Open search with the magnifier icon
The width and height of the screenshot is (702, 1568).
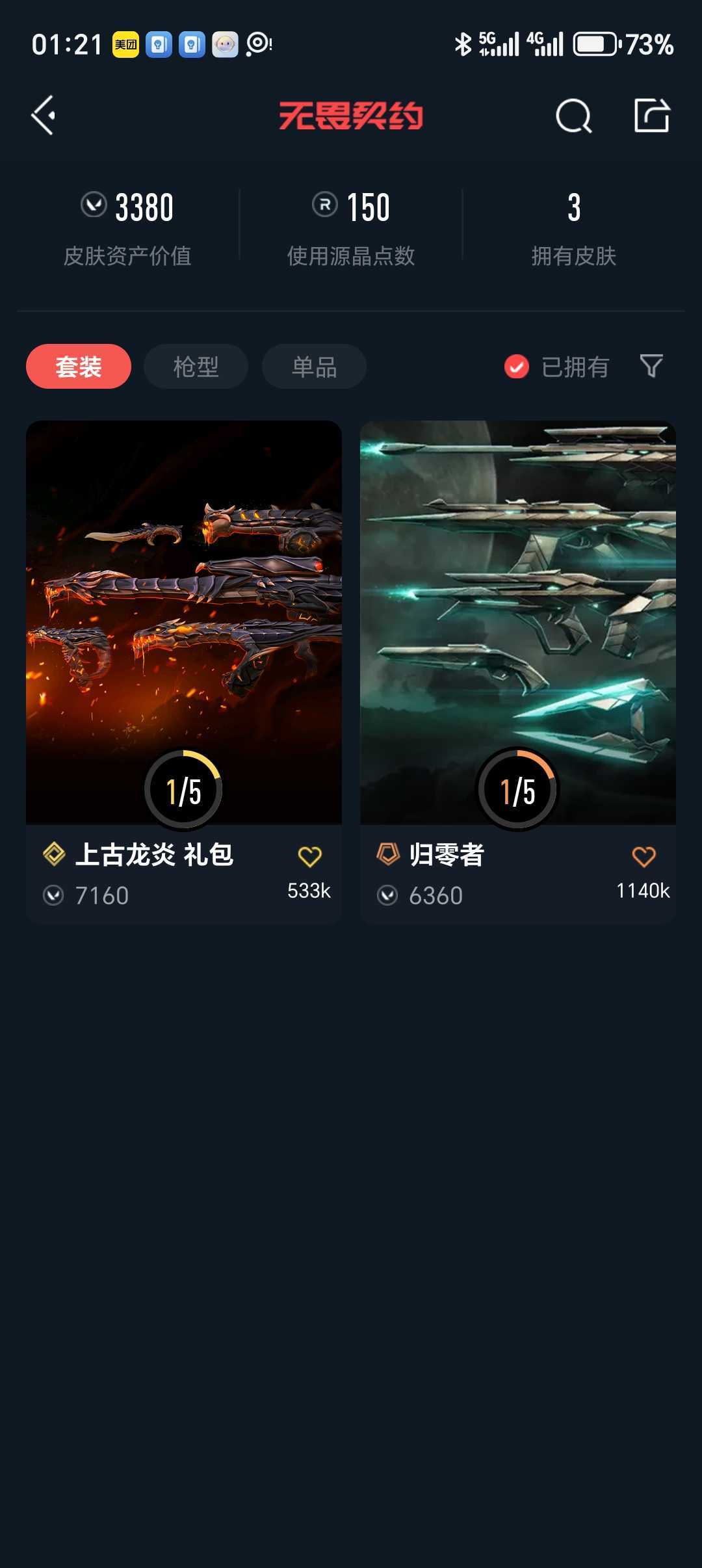click(575, 116)
